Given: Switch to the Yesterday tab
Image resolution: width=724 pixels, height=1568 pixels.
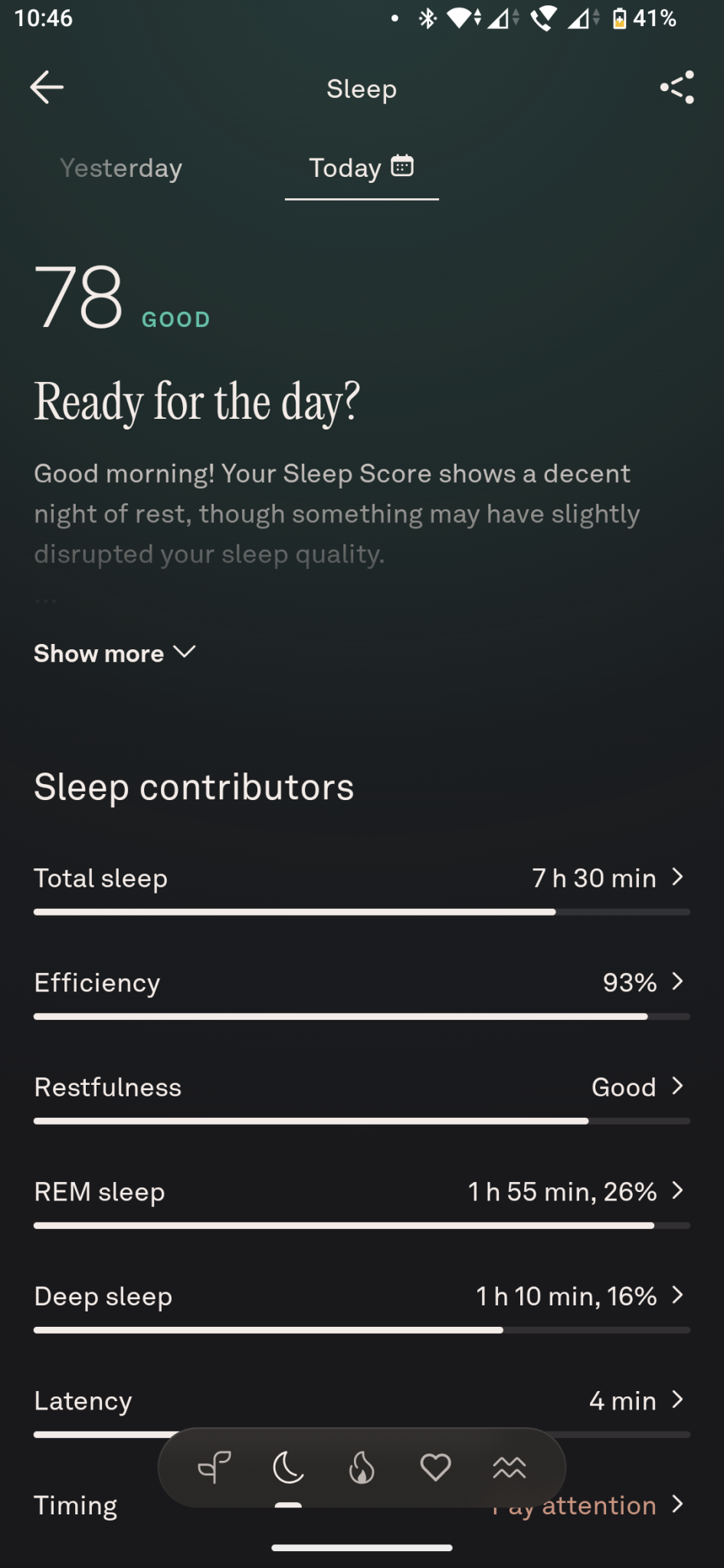Looking at the screenshot, I should (x=120, y=168).
